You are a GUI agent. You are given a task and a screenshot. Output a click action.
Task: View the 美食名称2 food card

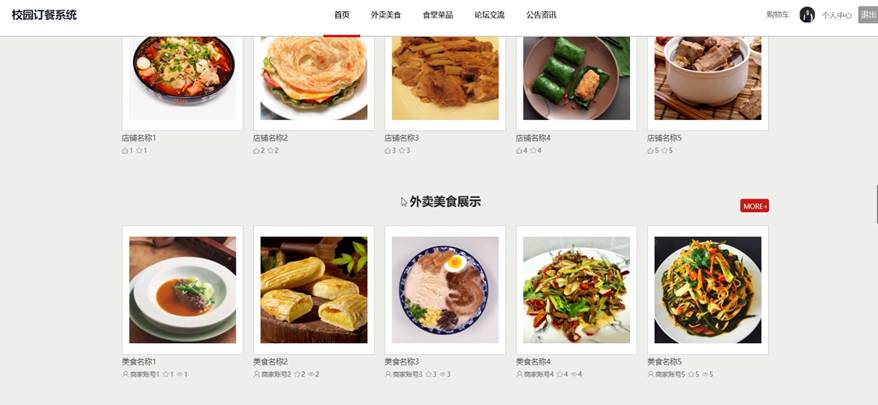313,290
